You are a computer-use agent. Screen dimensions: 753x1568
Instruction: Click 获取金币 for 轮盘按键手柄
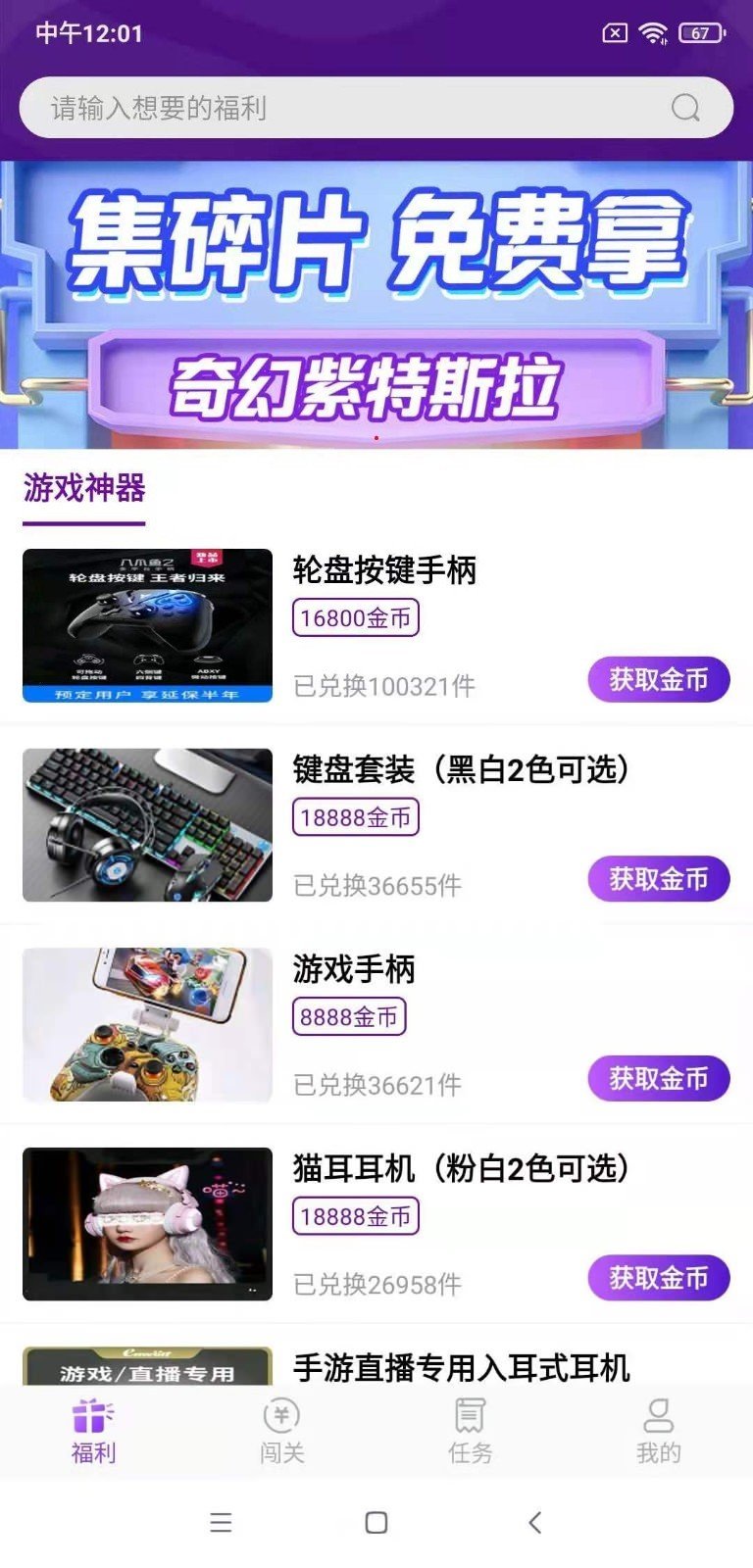click(658, 679)
